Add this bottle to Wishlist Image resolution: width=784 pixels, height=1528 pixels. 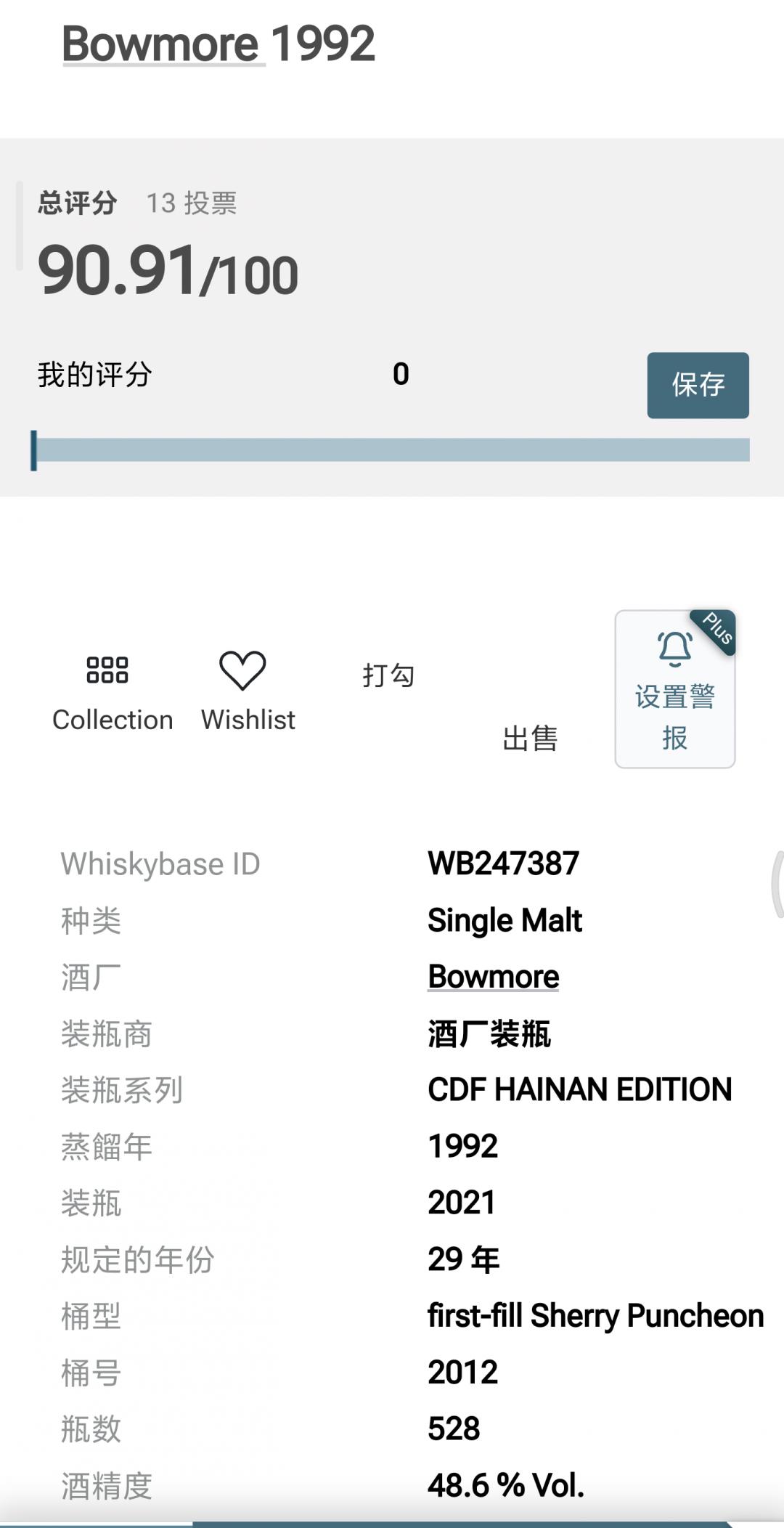point(248,690)
